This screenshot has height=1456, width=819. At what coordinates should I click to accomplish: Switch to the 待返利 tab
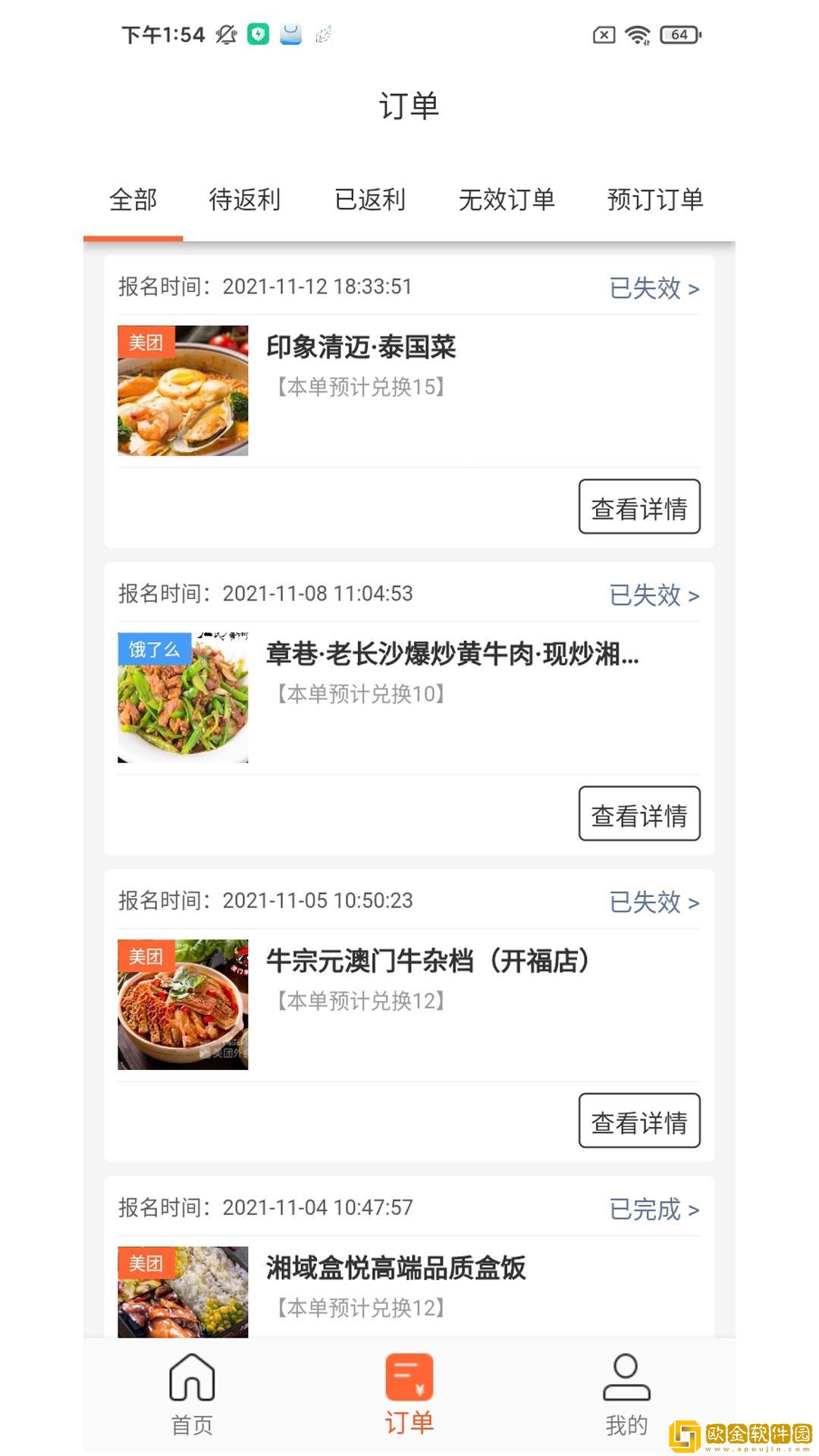pos(244,199)
